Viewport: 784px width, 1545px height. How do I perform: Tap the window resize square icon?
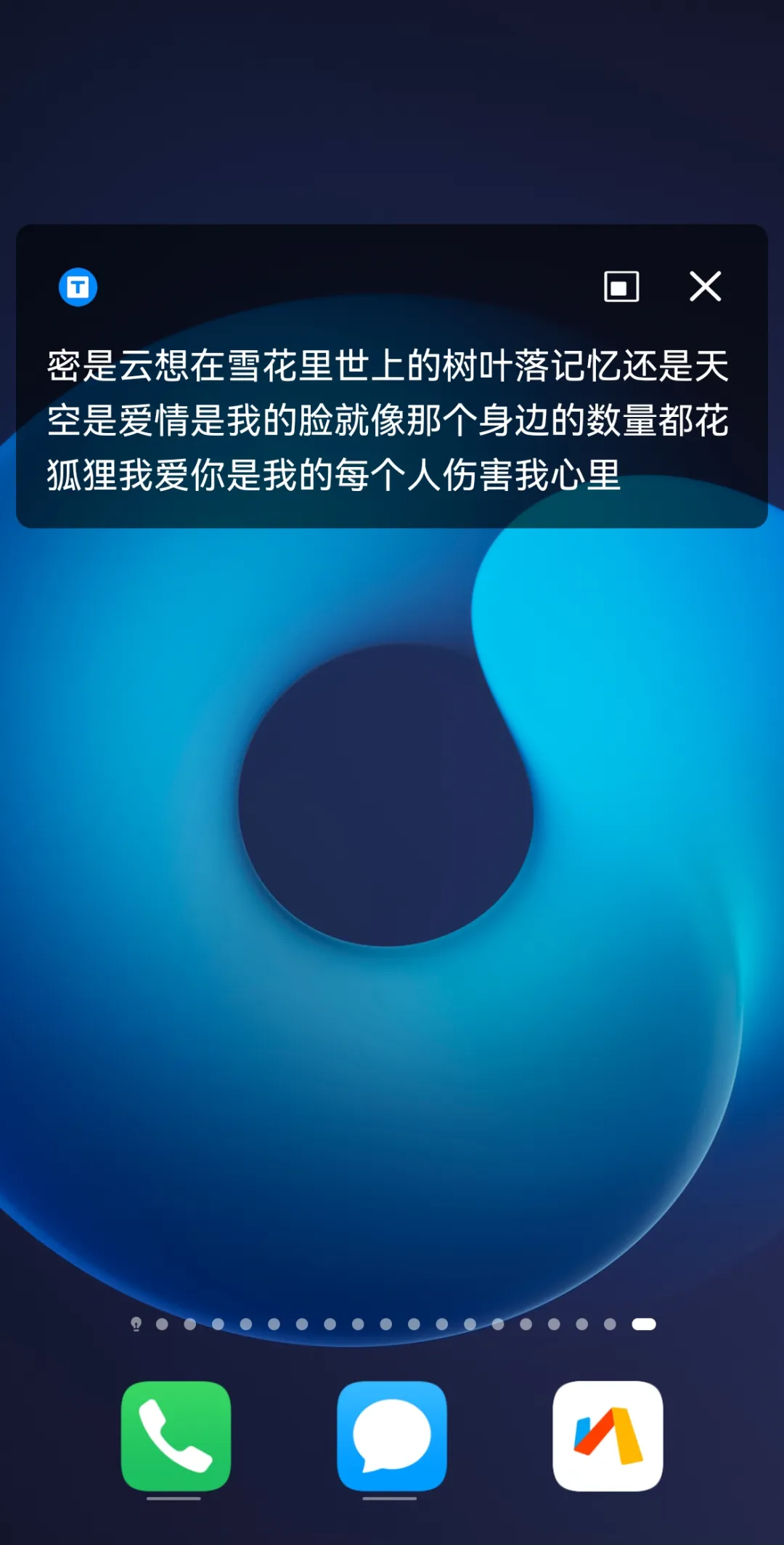621,286
